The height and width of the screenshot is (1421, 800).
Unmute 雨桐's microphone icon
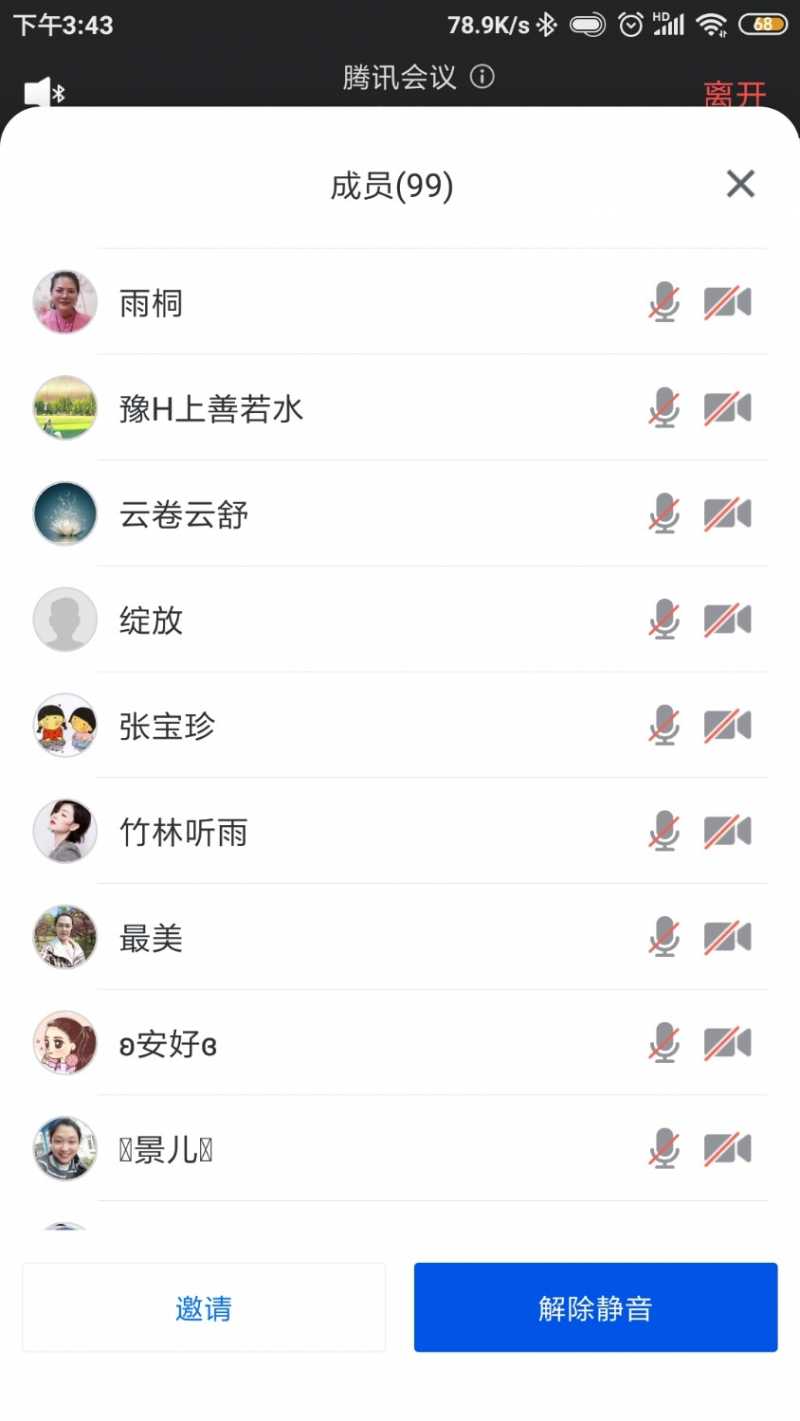[663, 303]
